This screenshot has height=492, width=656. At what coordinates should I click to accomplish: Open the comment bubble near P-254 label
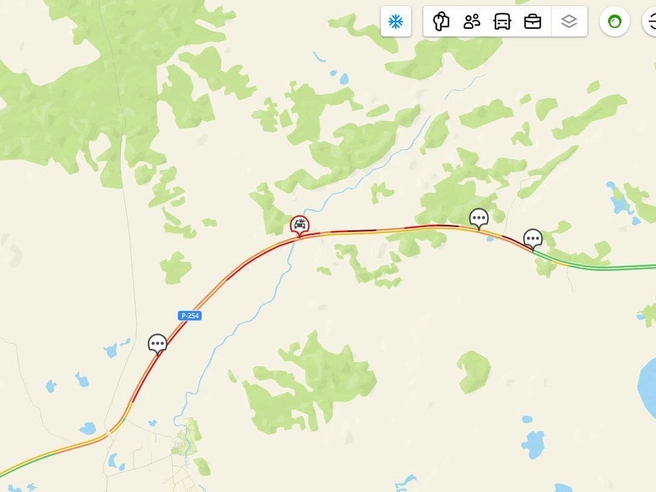coord(157,344)
